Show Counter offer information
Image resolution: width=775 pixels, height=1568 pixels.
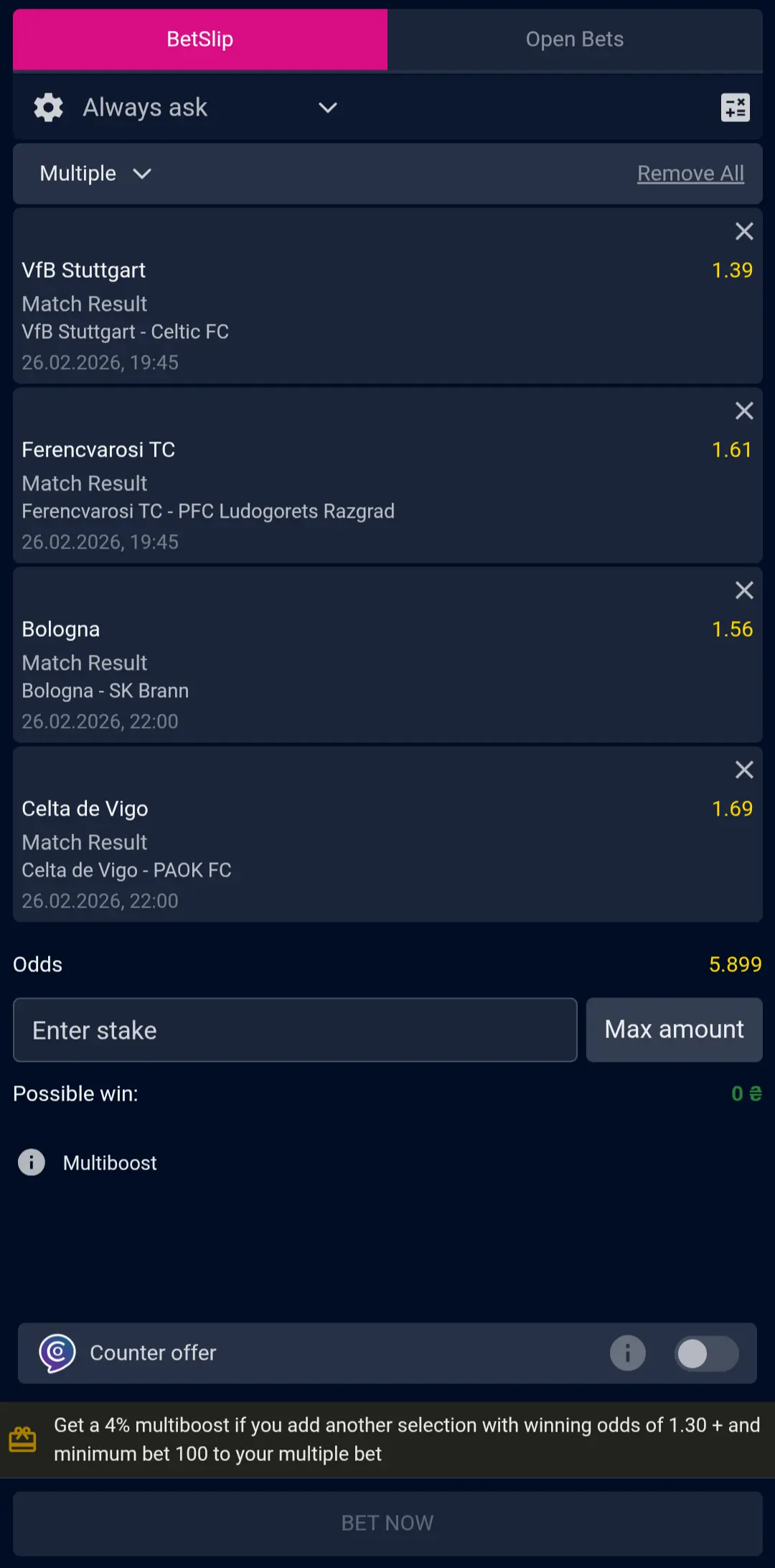click(x=628, y=1354)
